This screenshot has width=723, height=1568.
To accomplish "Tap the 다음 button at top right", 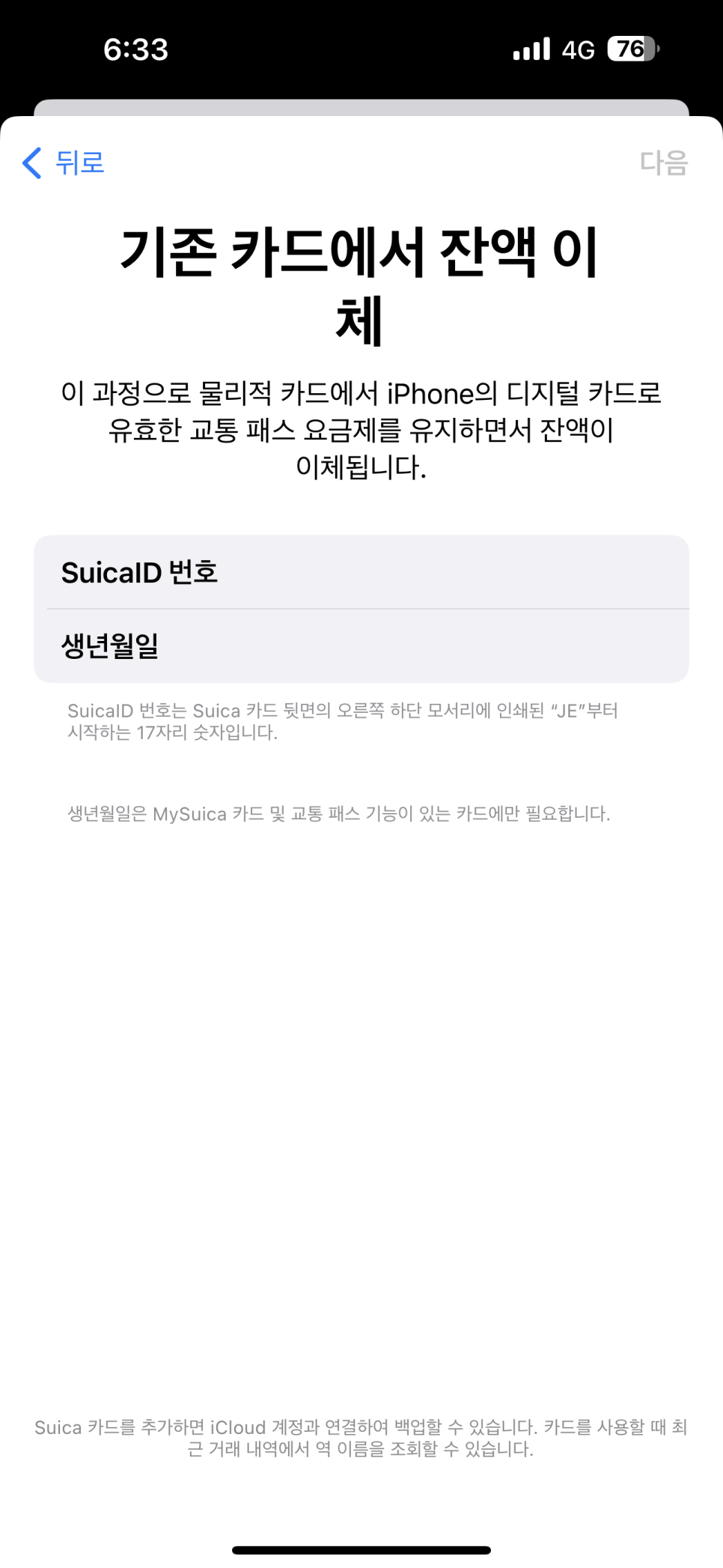I will tap(663, 162).
